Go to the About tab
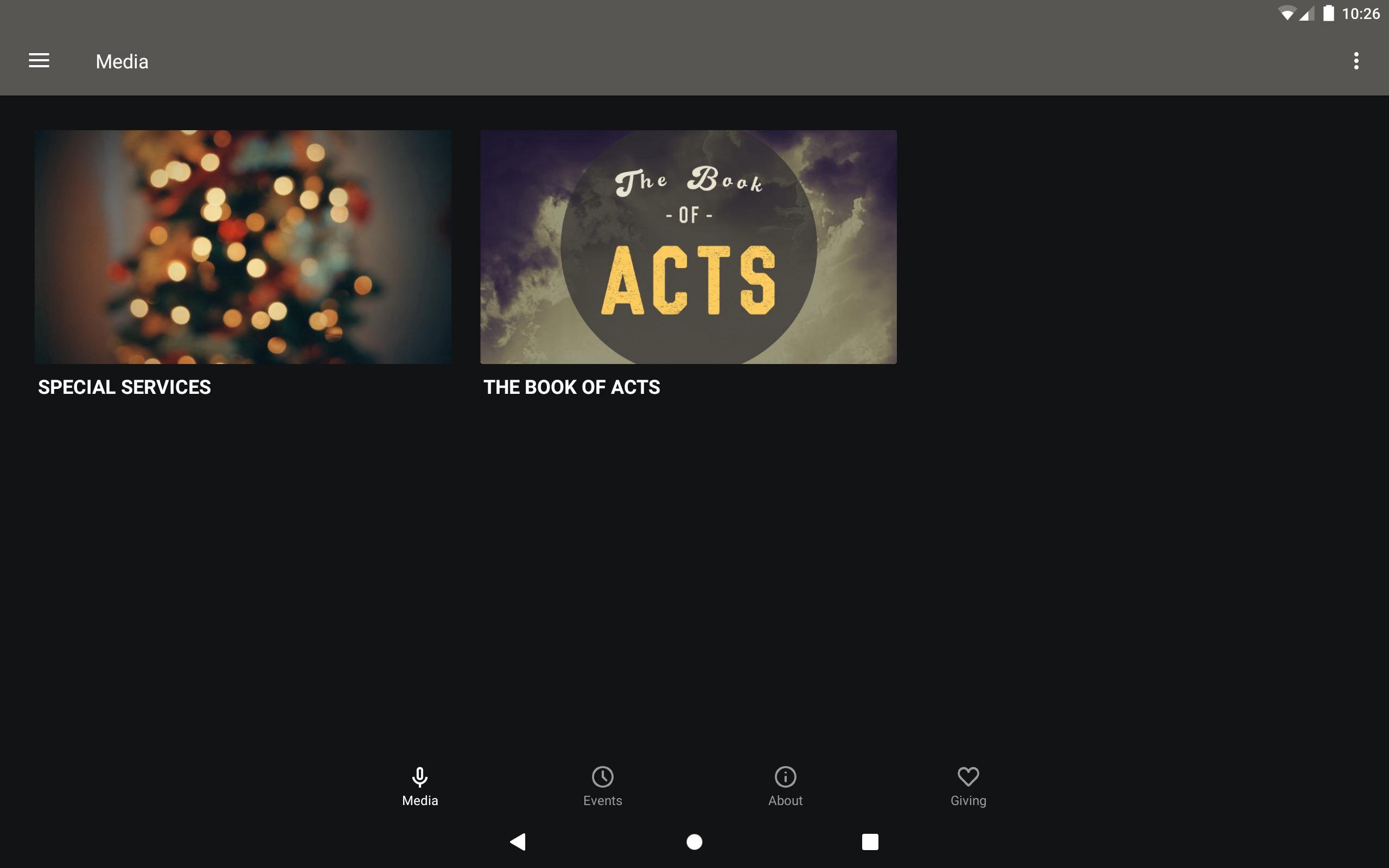The width and height of the screenshot is (1389, 868). (x=785, y=786)
